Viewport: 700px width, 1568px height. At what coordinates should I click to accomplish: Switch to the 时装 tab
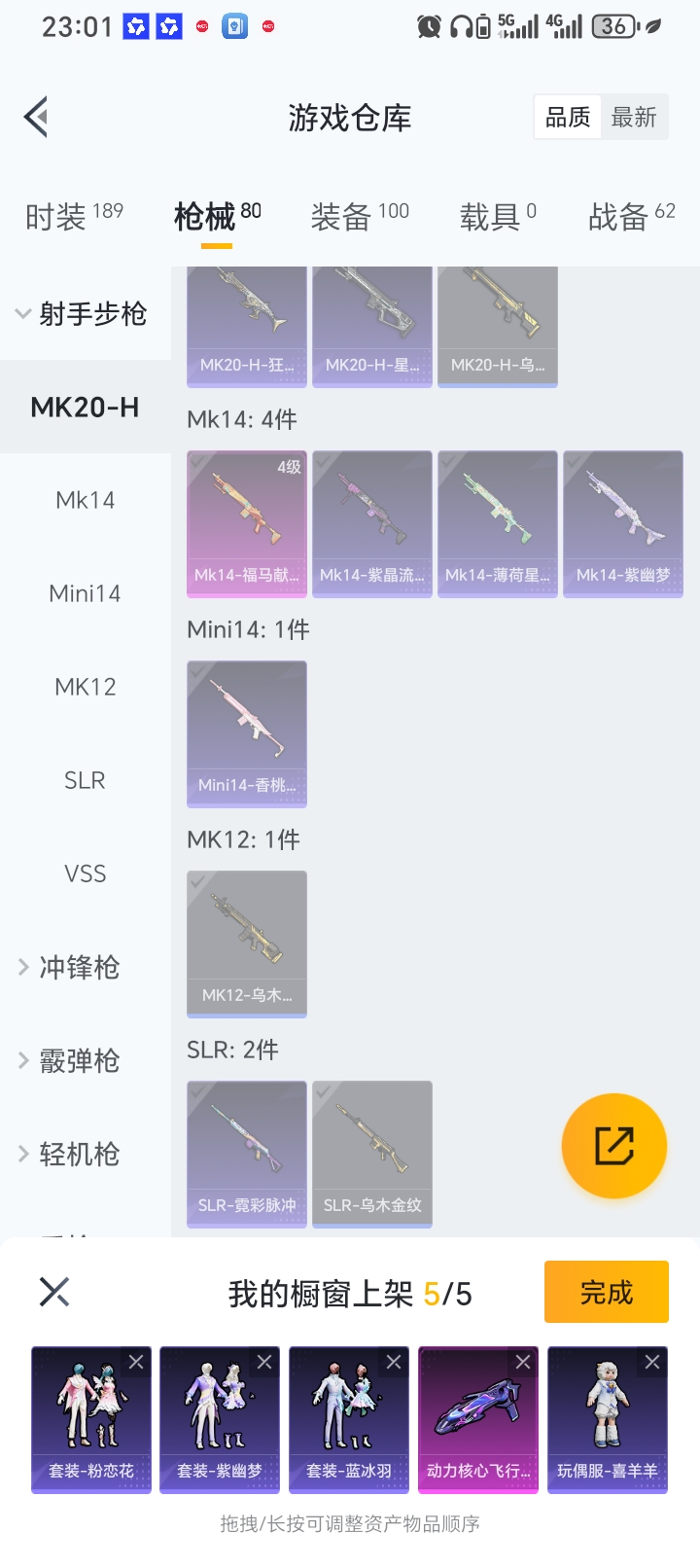click(74, 216)
